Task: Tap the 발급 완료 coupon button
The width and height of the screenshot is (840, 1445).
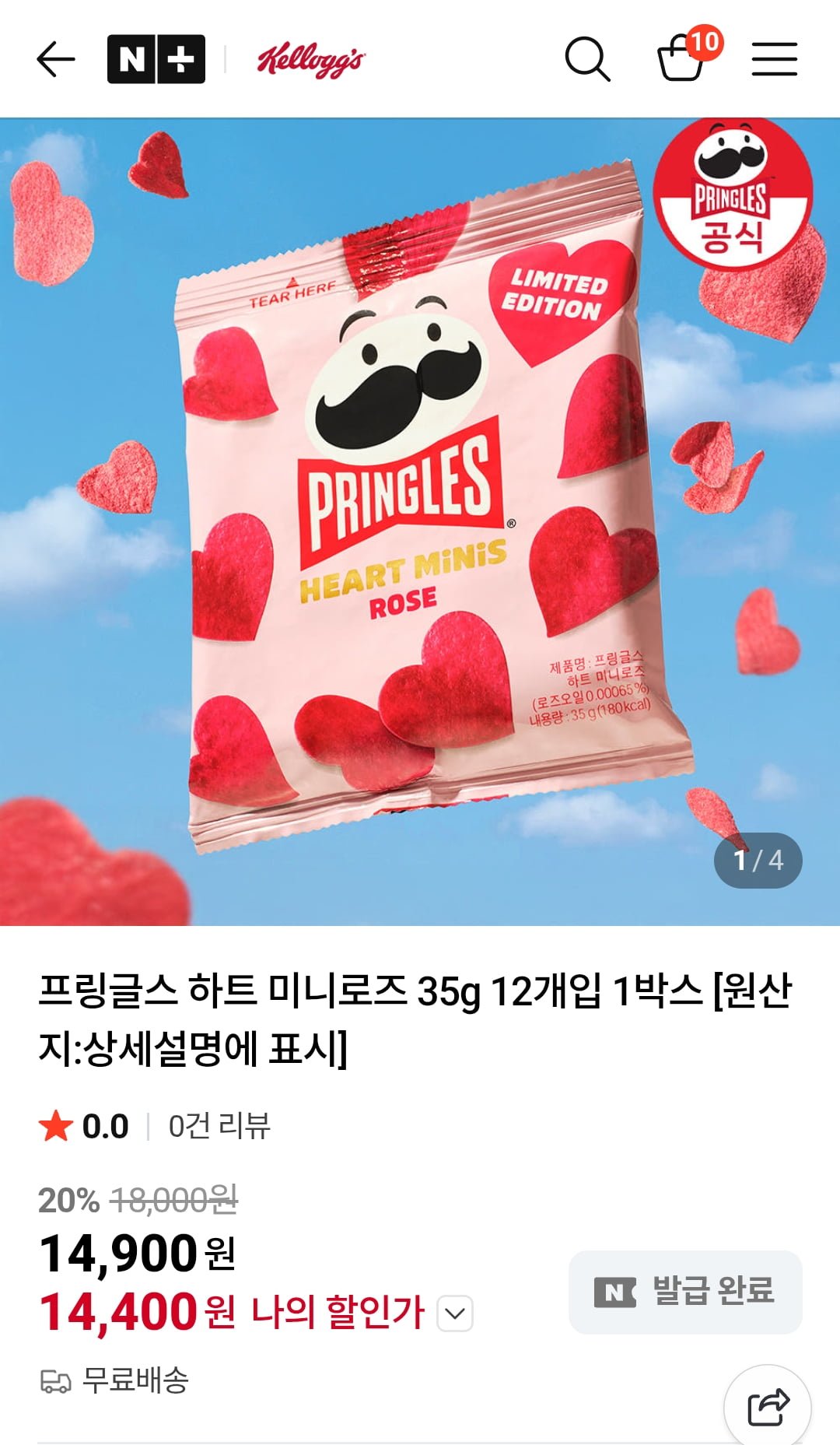Action: tap(685, 1292)
